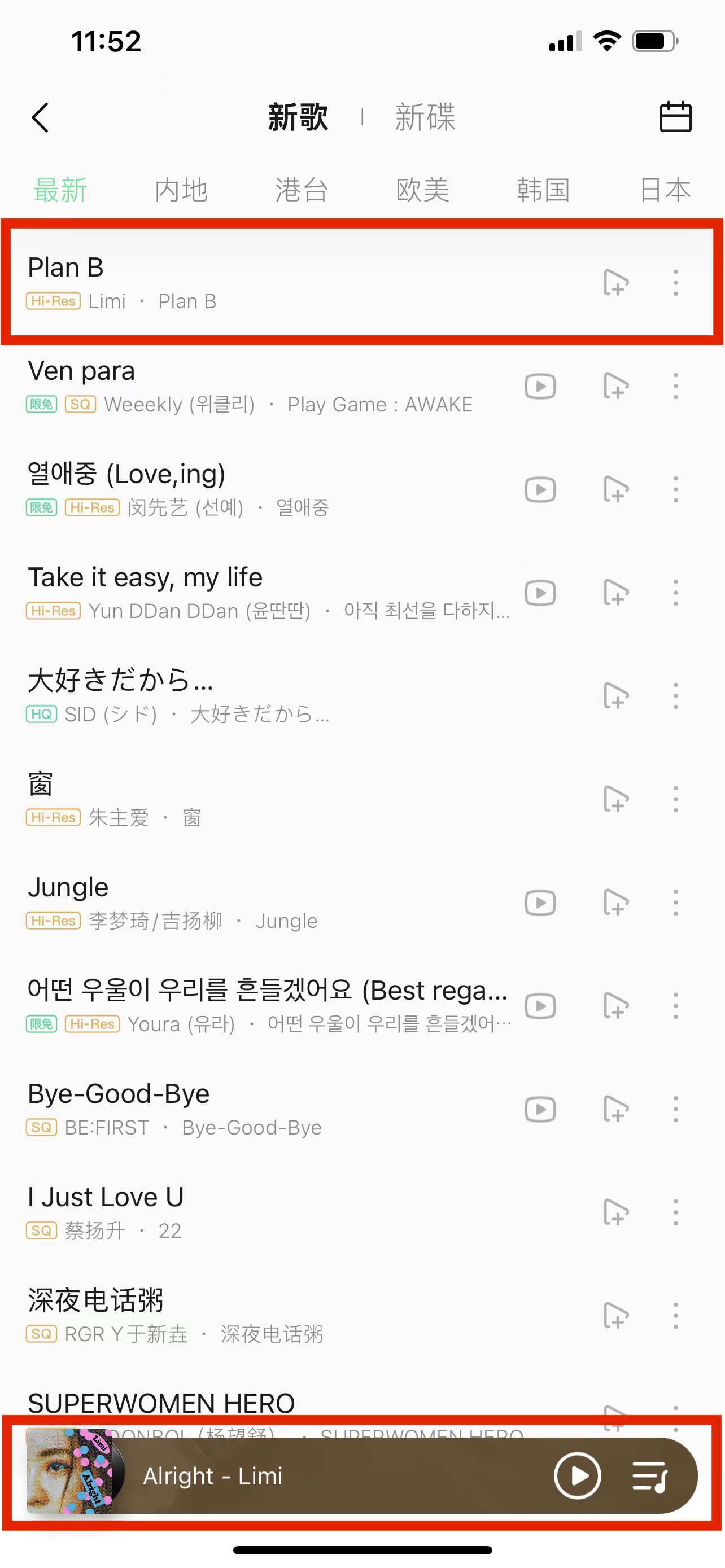Select the 内地 category tab
Image resolution: width=725 pixels, height=1568 pixels.
click(x=181, y=190)
